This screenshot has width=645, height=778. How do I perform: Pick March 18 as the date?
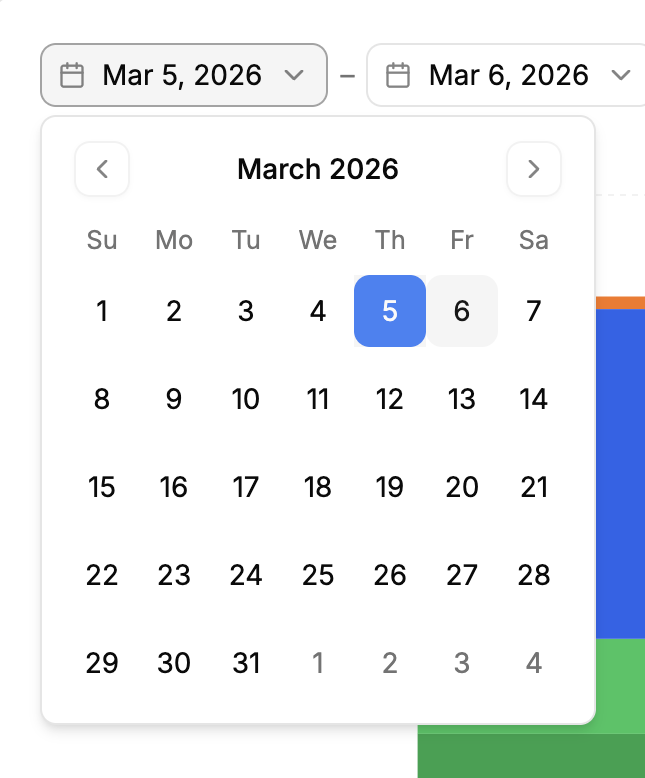(x=318, y=487)
